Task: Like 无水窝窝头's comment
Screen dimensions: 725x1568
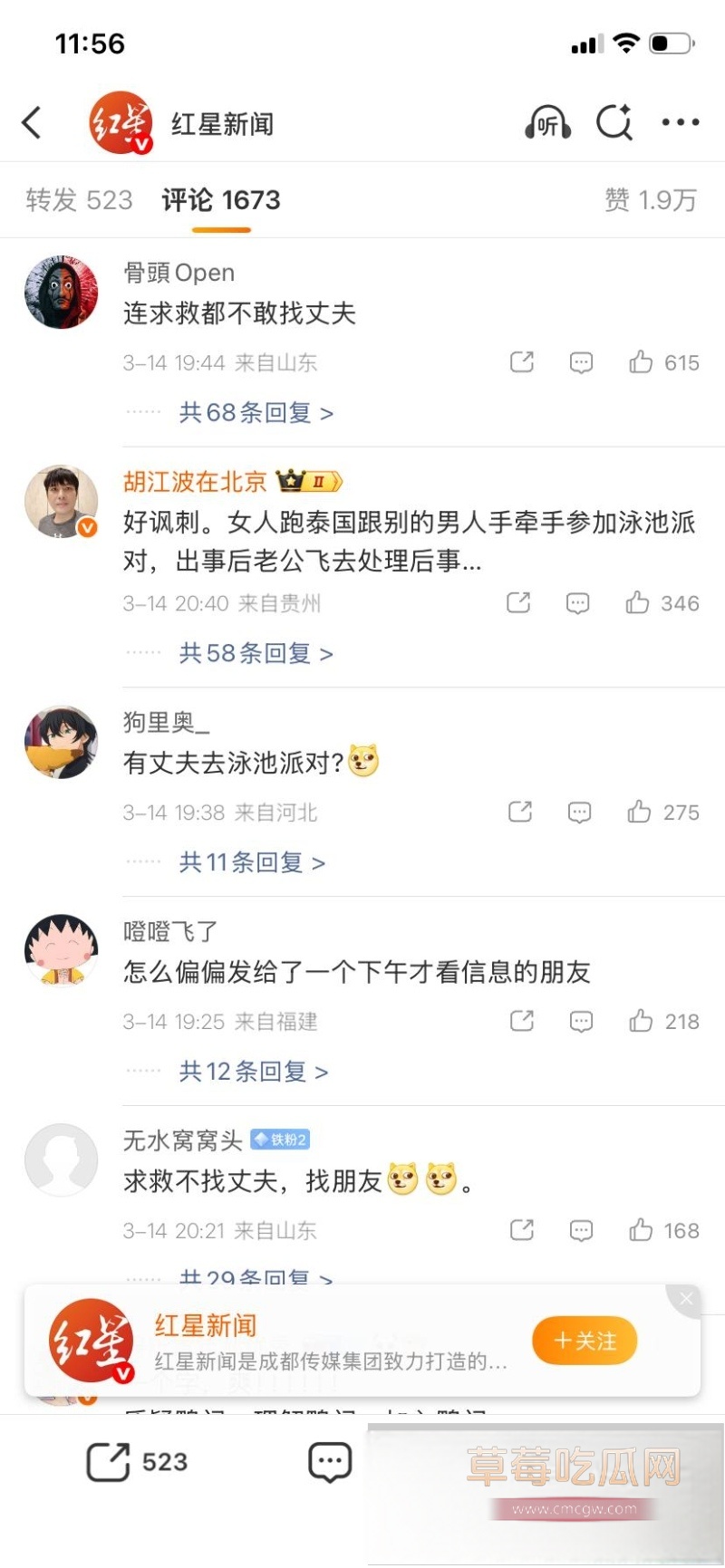Action: [642, 1230]
